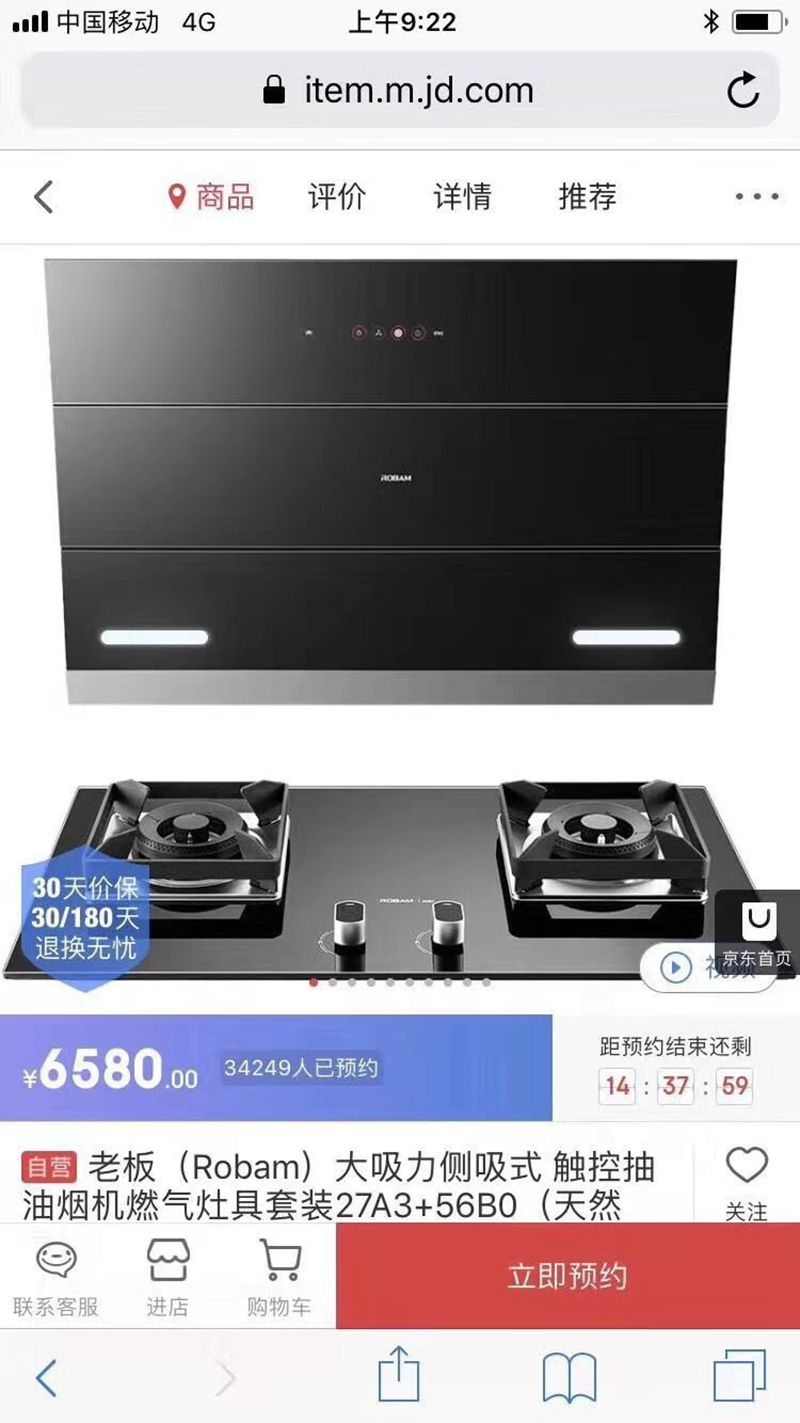Enter the store via 进店
Viewport: 800px width, 1423px height.
(x=167, y=1276)
